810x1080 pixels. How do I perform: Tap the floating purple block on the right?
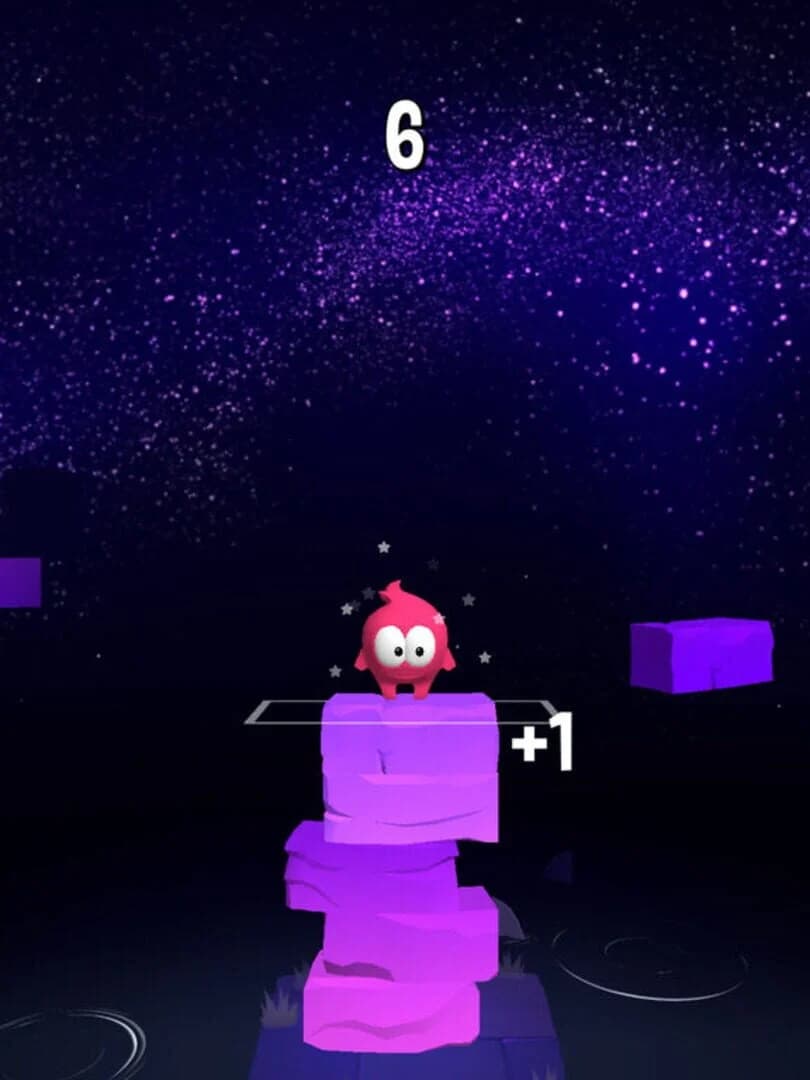pyautogui.click(x=700, y=655)
